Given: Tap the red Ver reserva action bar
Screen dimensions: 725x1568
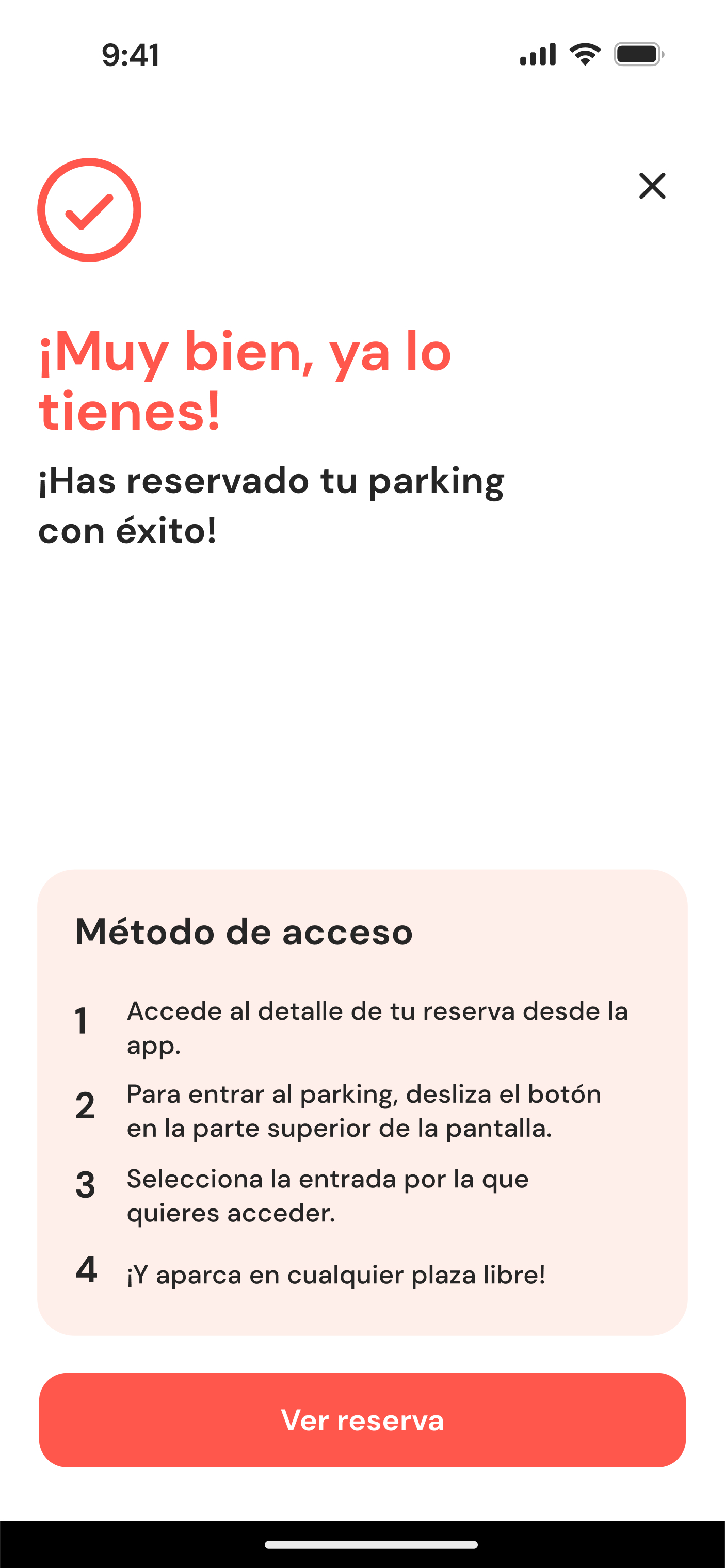Looking at the screenshot, I should 362,1420.
